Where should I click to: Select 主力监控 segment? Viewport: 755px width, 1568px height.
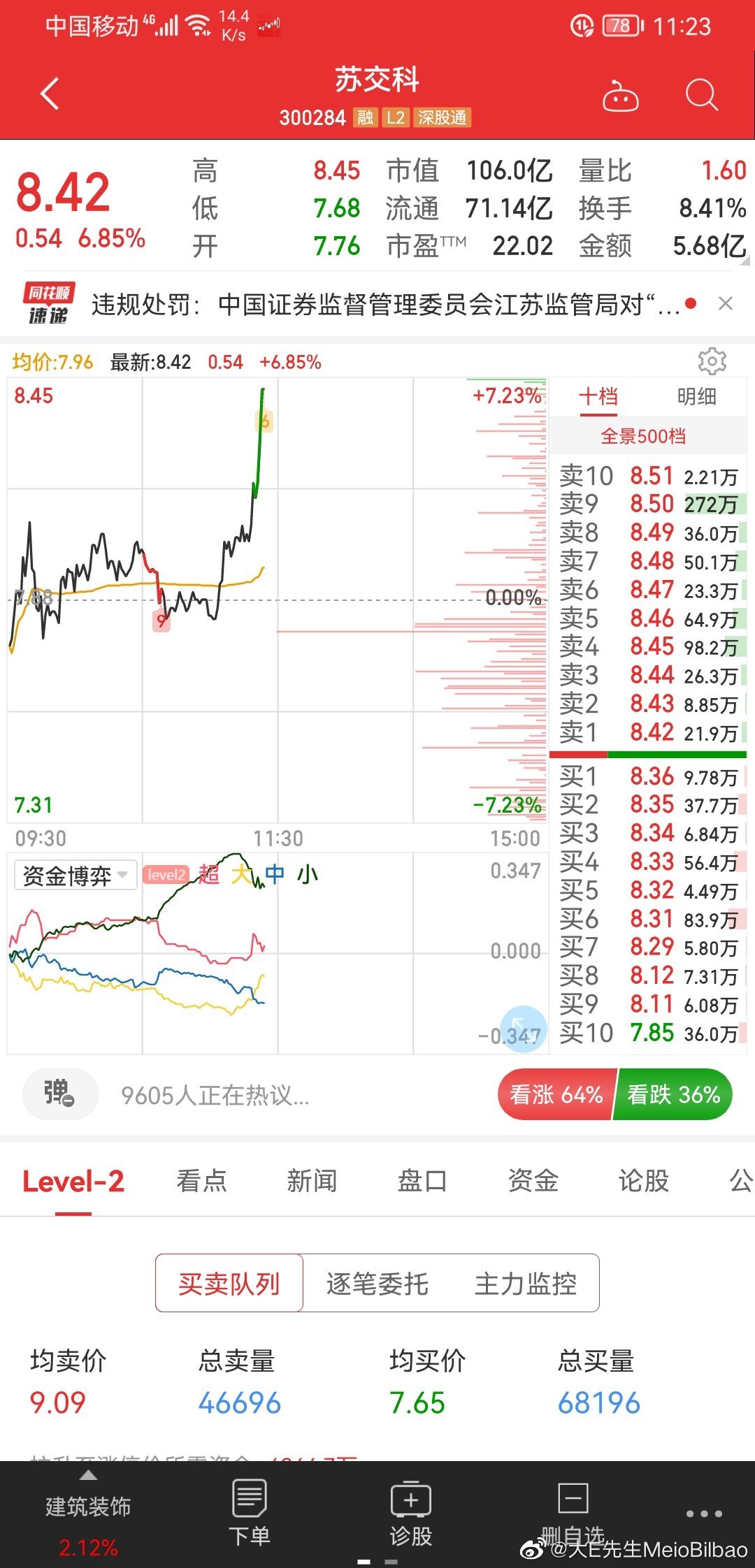tap(526, 1284)
